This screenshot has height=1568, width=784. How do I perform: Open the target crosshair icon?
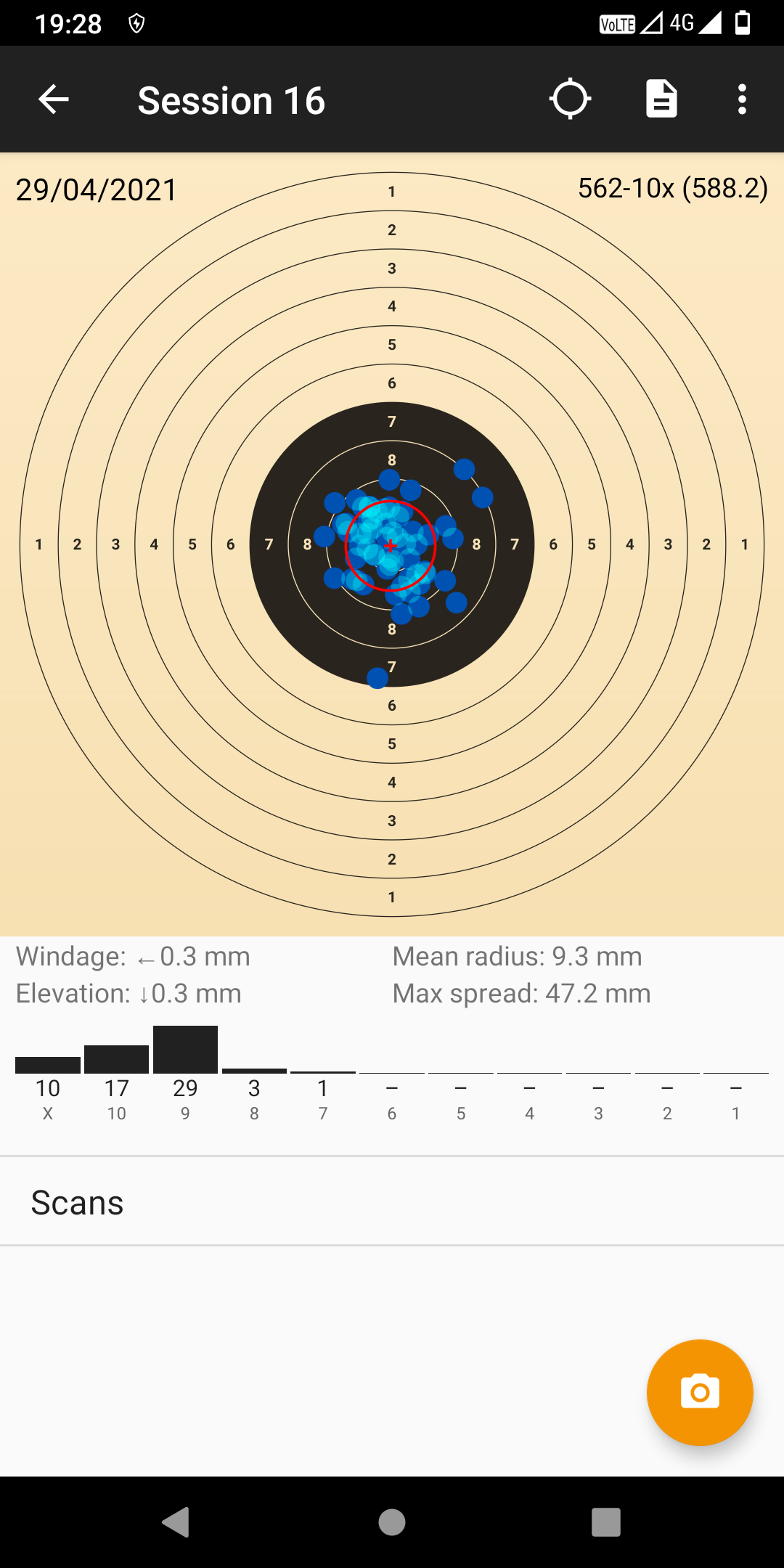[570, 99]
